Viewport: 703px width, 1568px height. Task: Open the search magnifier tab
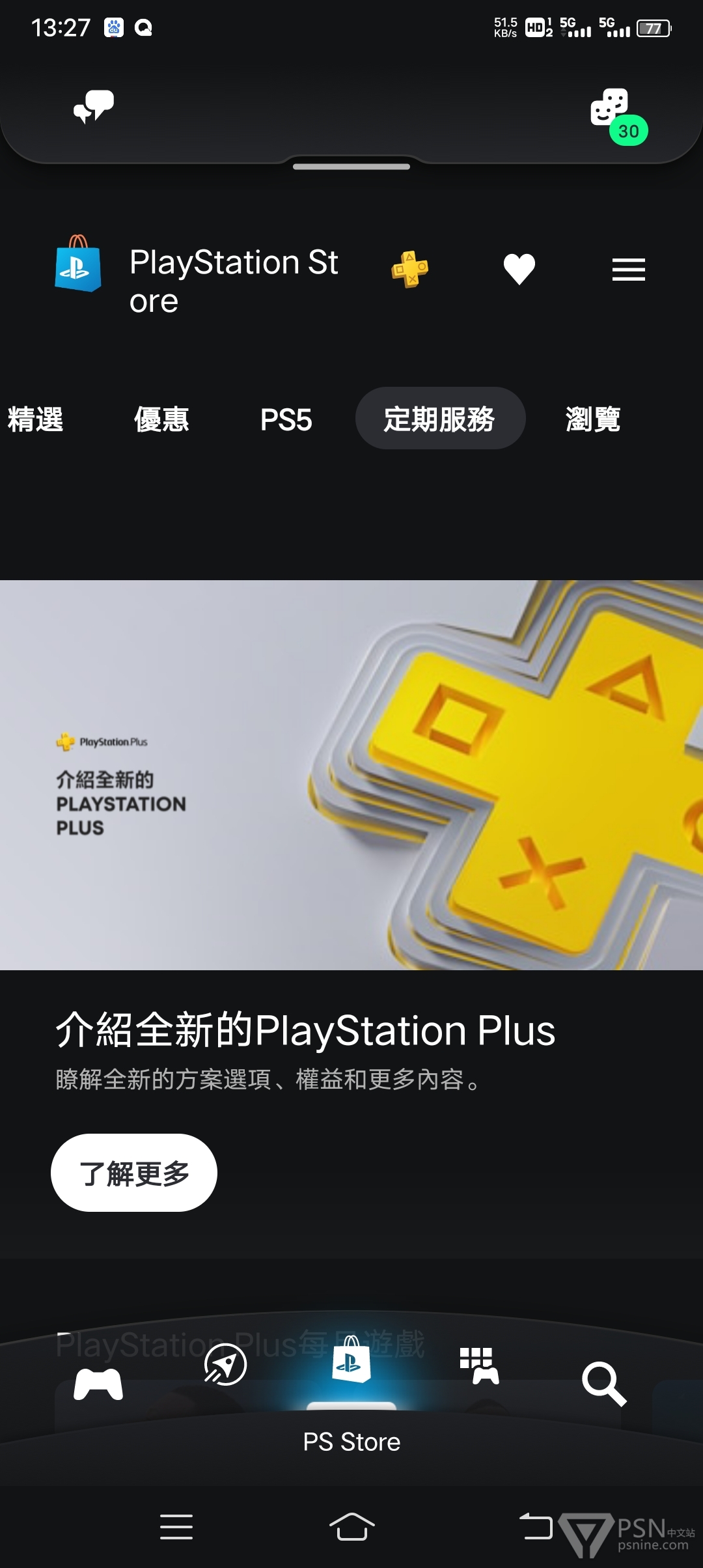(604, 1384)
